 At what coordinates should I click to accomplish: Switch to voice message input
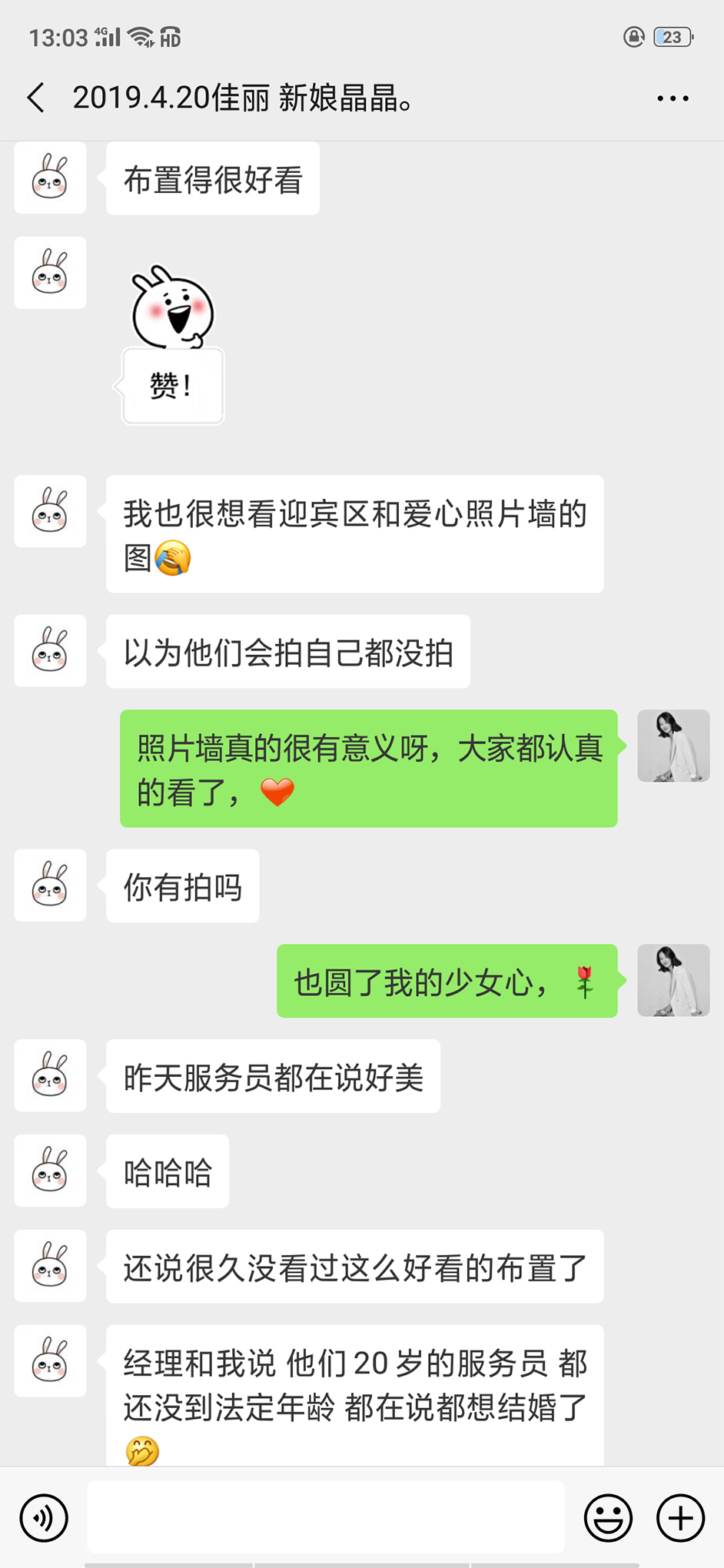pyautogui.click(x=44, y=1517)
